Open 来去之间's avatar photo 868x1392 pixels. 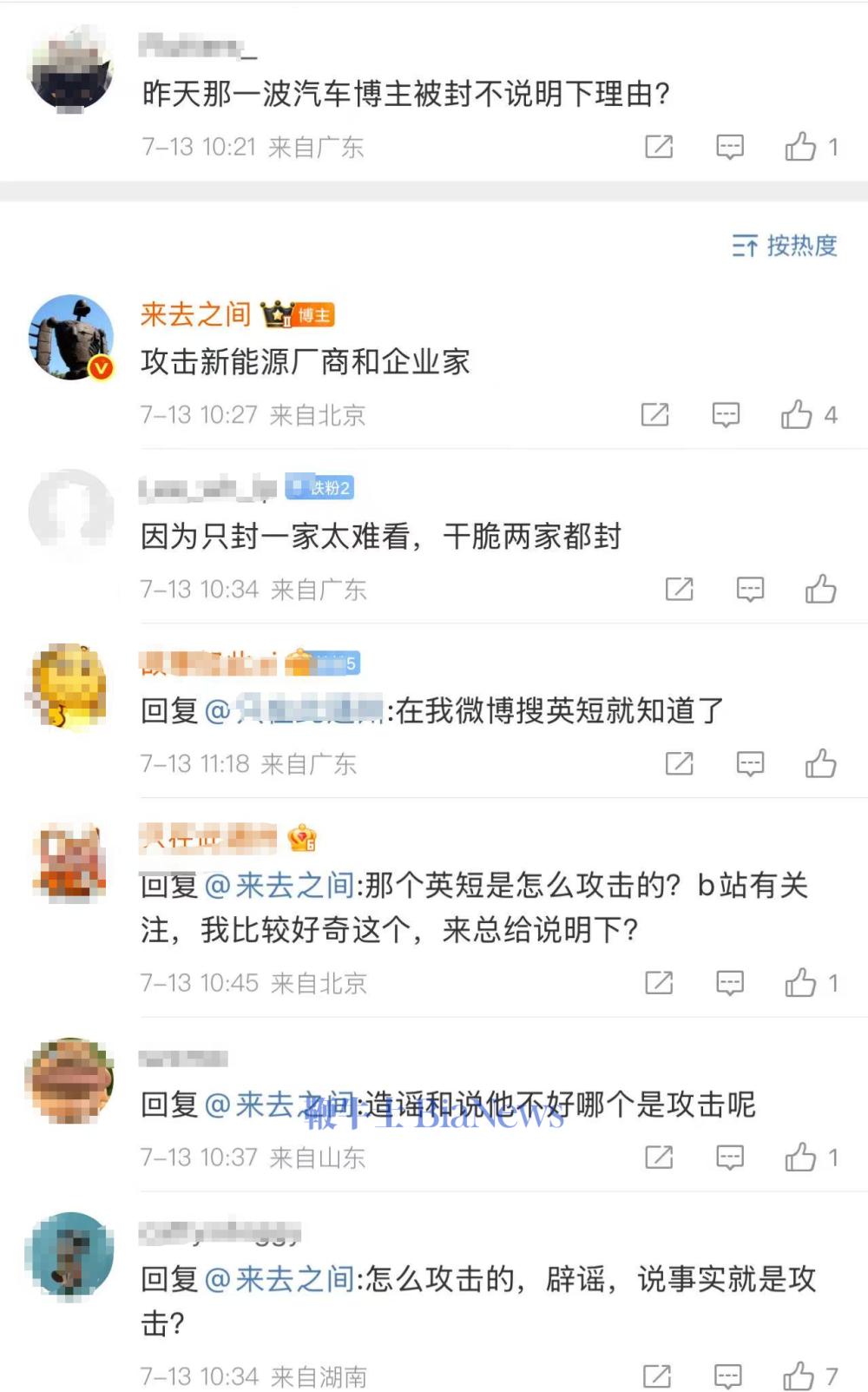[x=72, y=338]
